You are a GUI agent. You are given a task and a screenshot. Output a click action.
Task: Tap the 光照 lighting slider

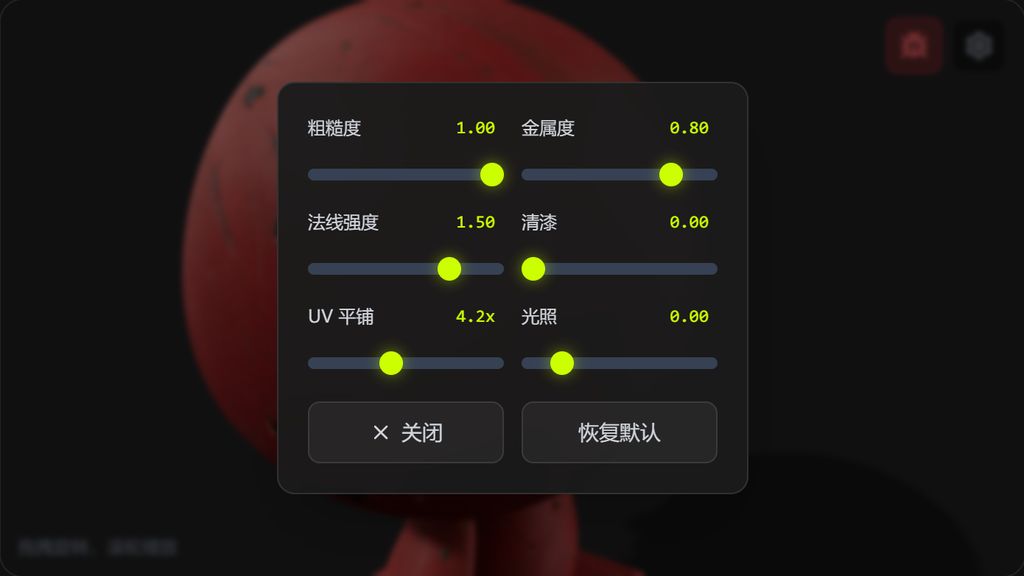(619, 363)
